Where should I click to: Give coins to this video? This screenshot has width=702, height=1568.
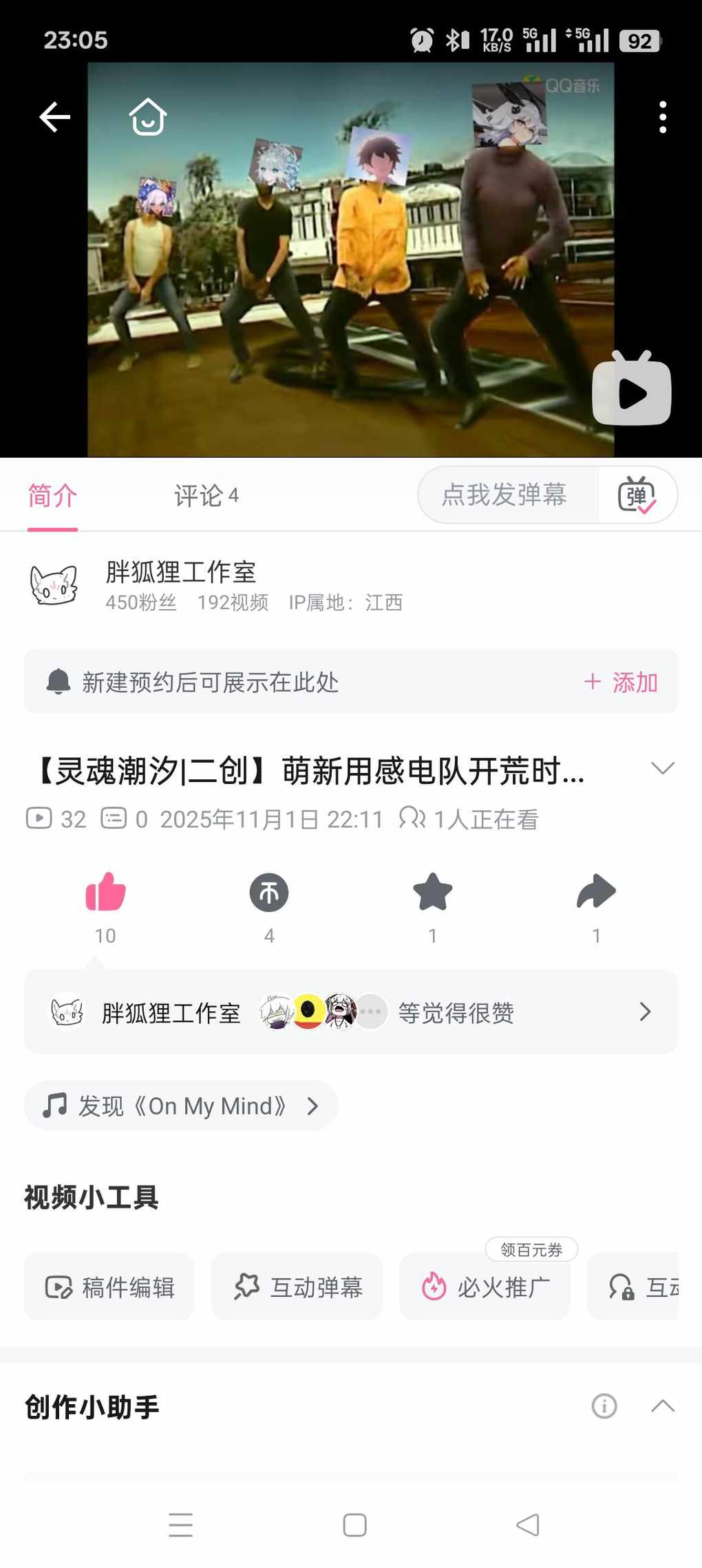coord(268,893)
